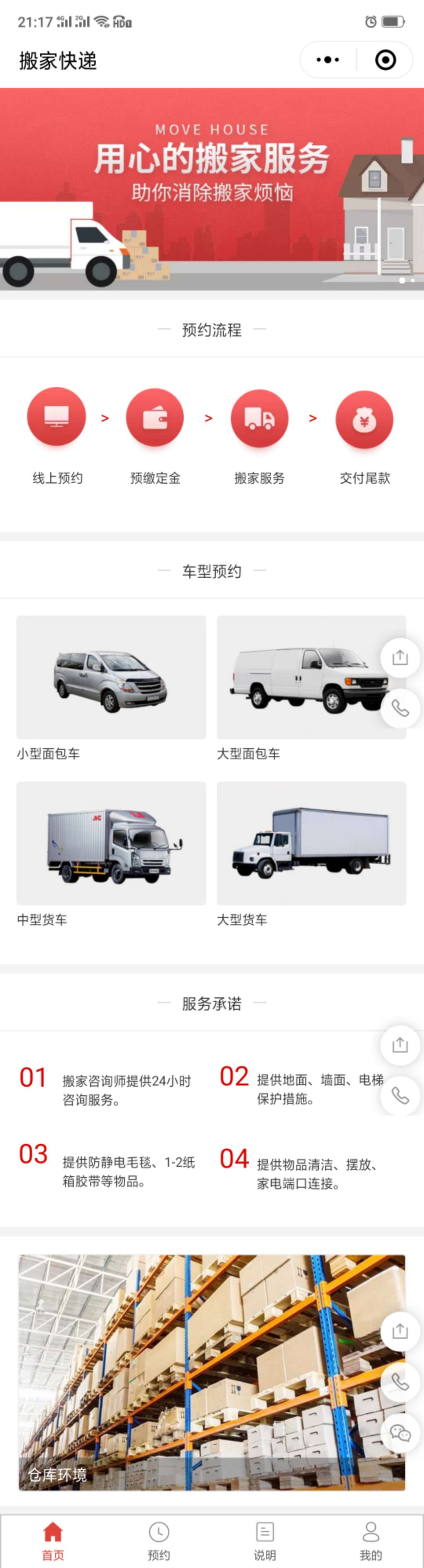Switch to the 我的 tab
Screen dimensions: 424x1568
[x=371, y=1541]
